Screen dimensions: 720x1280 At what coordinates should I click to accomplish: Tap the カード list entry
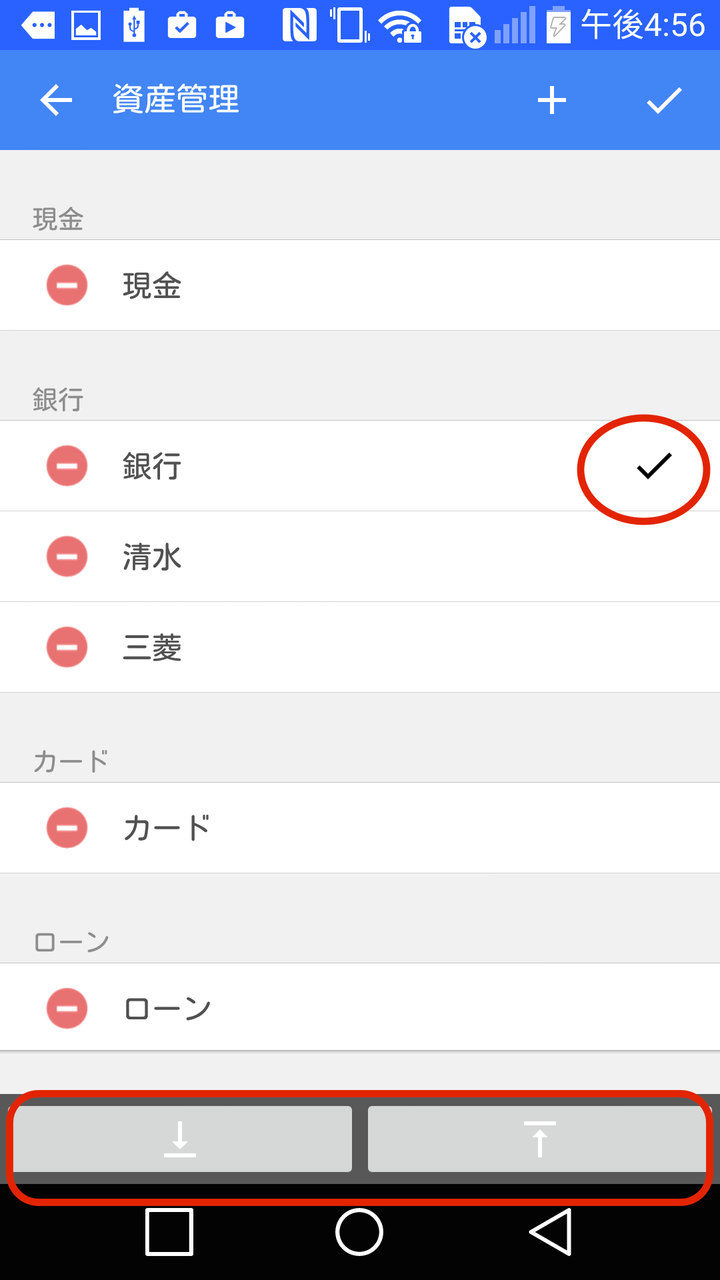[x=360, y=827]
